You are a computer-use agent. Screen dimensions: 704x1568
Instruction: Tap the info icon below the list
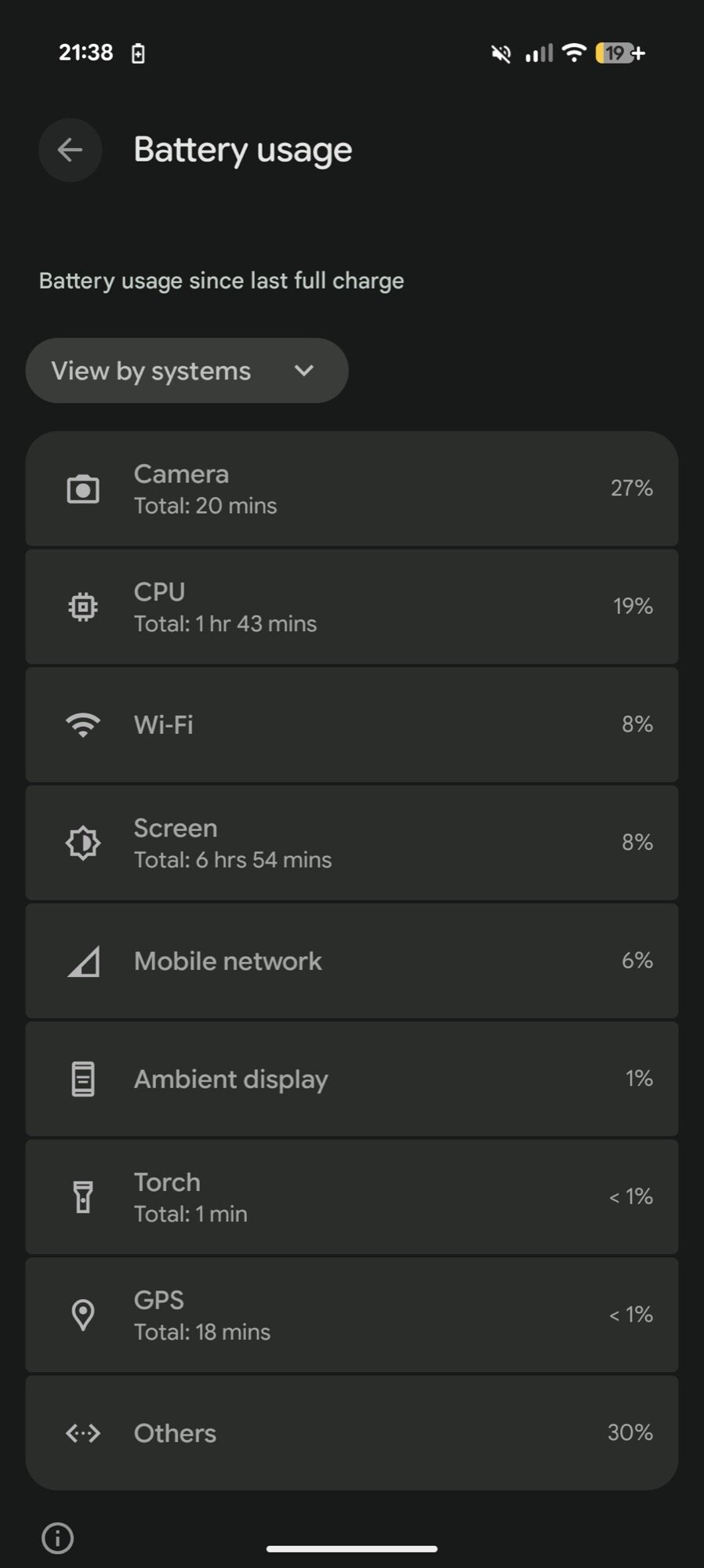click(x=57, y=1538)
